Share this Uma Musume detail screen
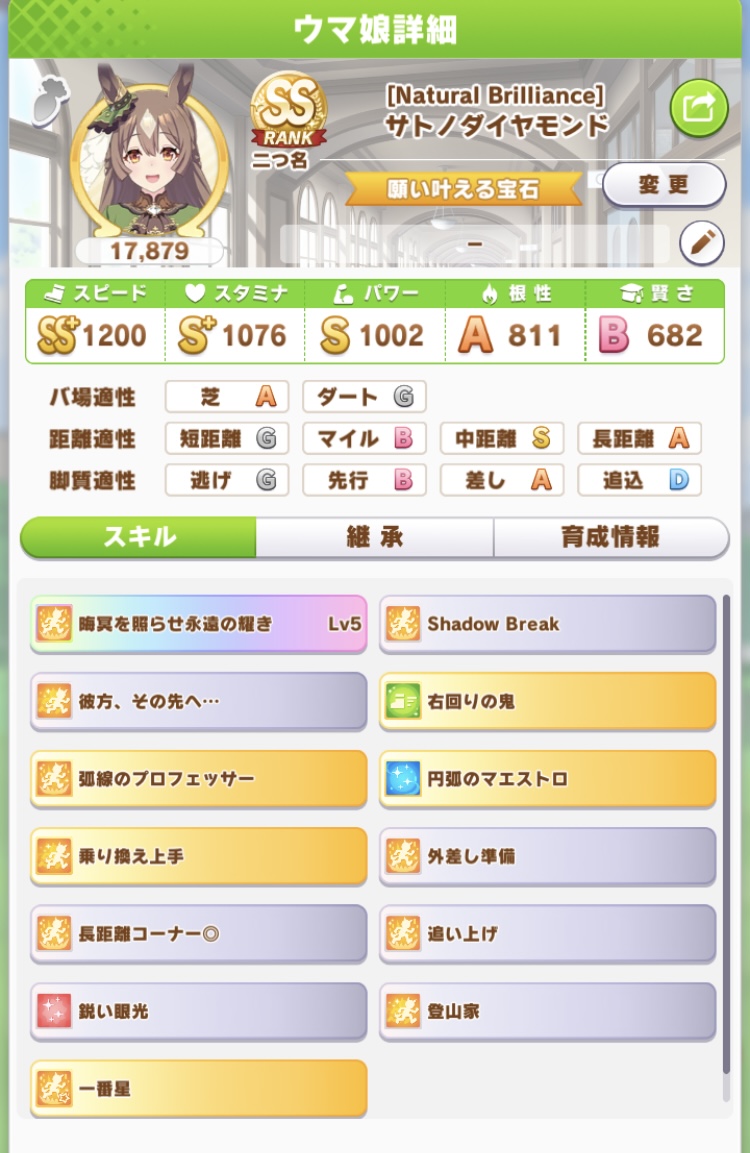Image resolution: width=750 pixels, height=1153 pixels. pyautogui.click(x=698, y=106)
